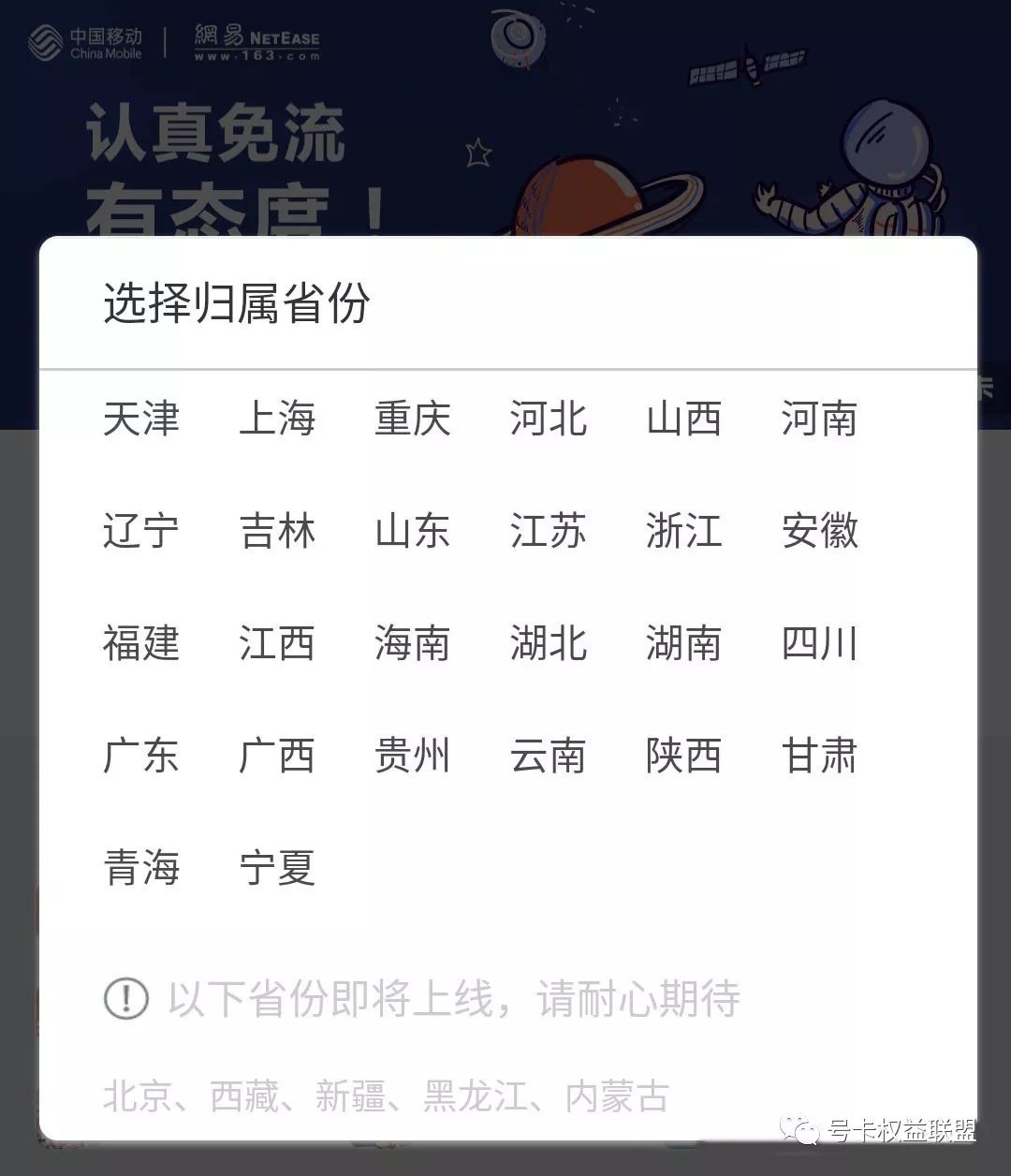Click the 认真免流 banner headline
Image resolution: width=1011 pixels, height=1176 pixels.
pos(215,133)
